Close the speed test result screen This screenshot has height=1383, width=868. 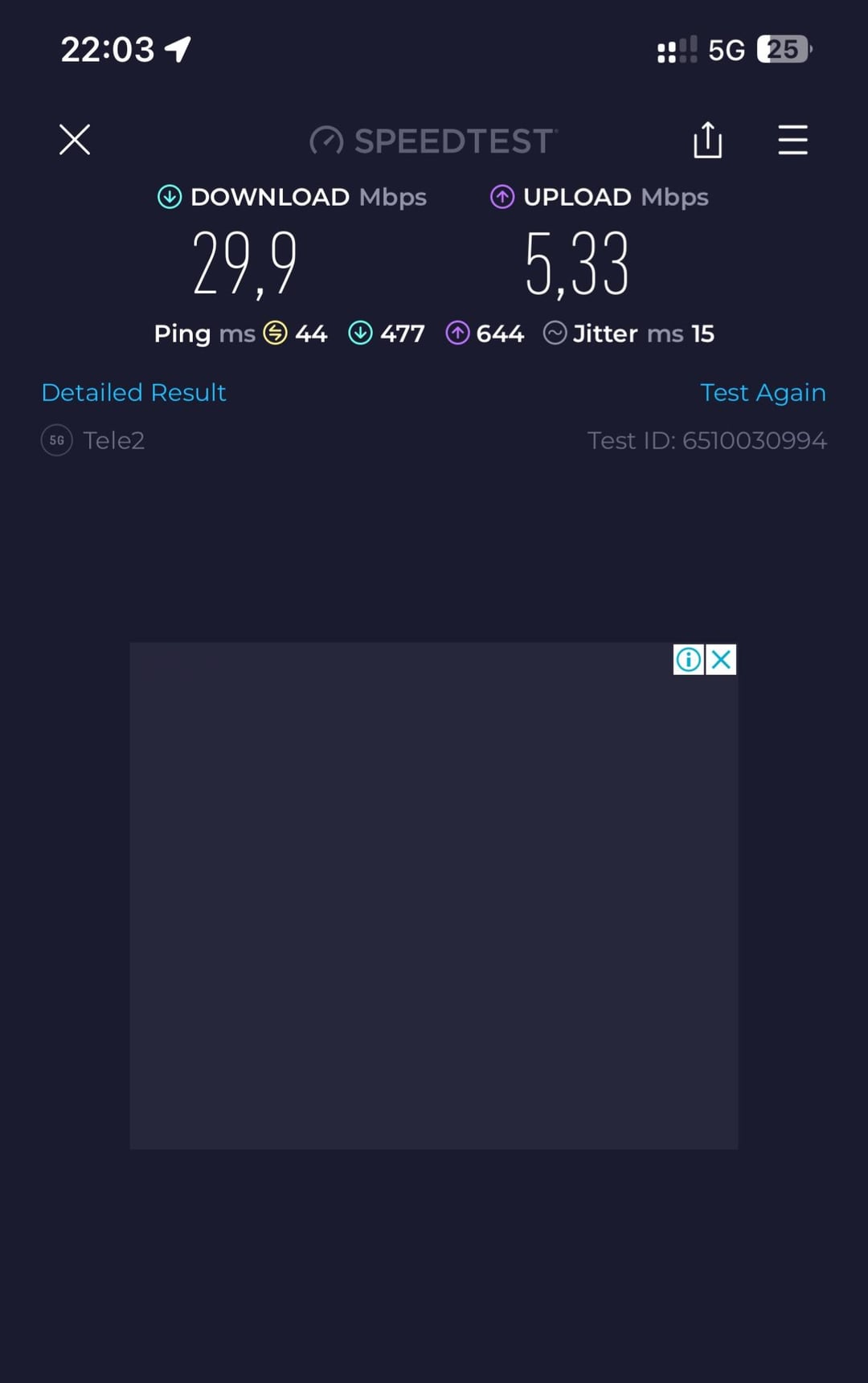click(x=75, y=140)
